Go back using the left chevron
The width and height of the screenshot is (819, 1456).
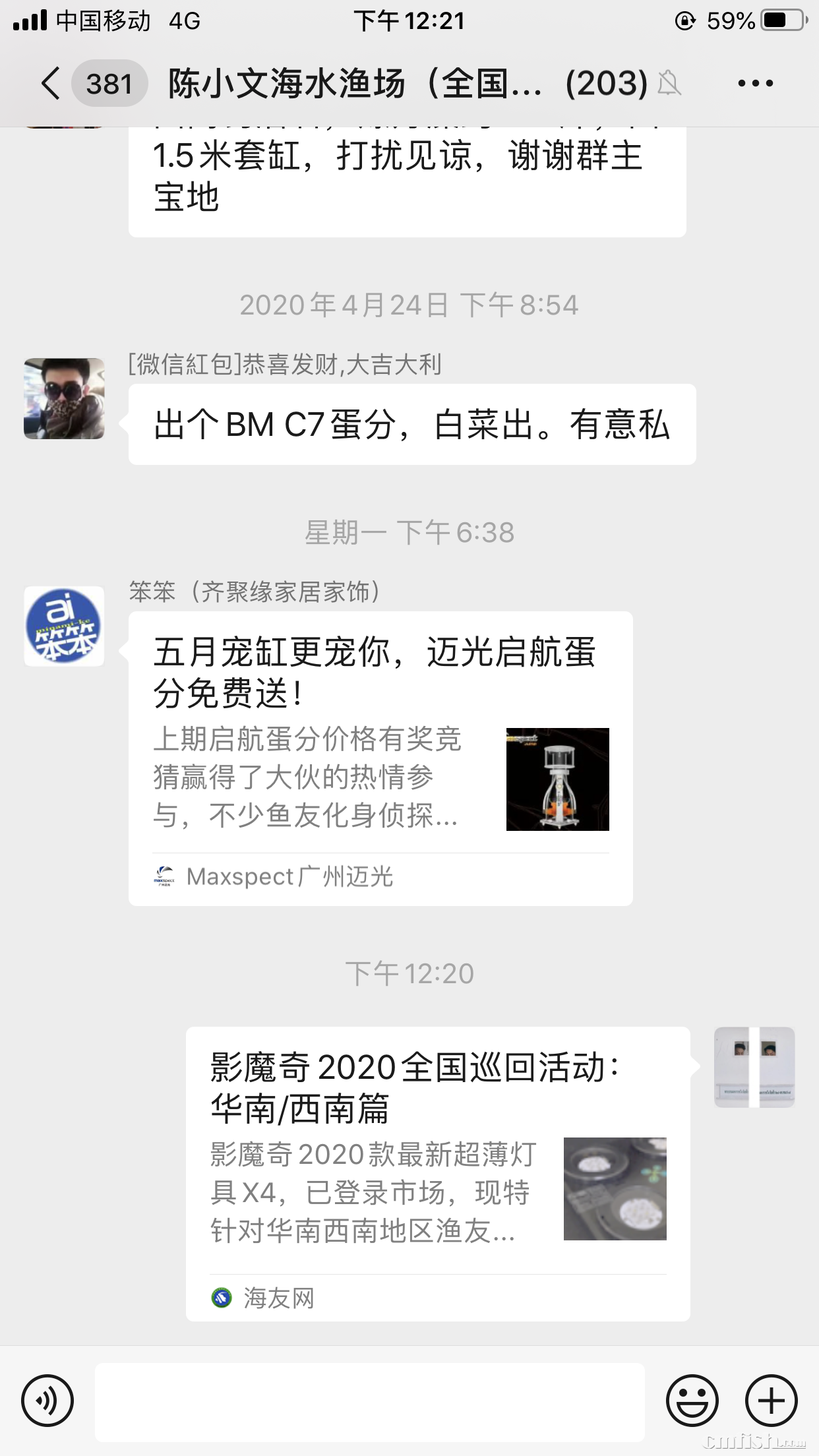pos(51,84)
